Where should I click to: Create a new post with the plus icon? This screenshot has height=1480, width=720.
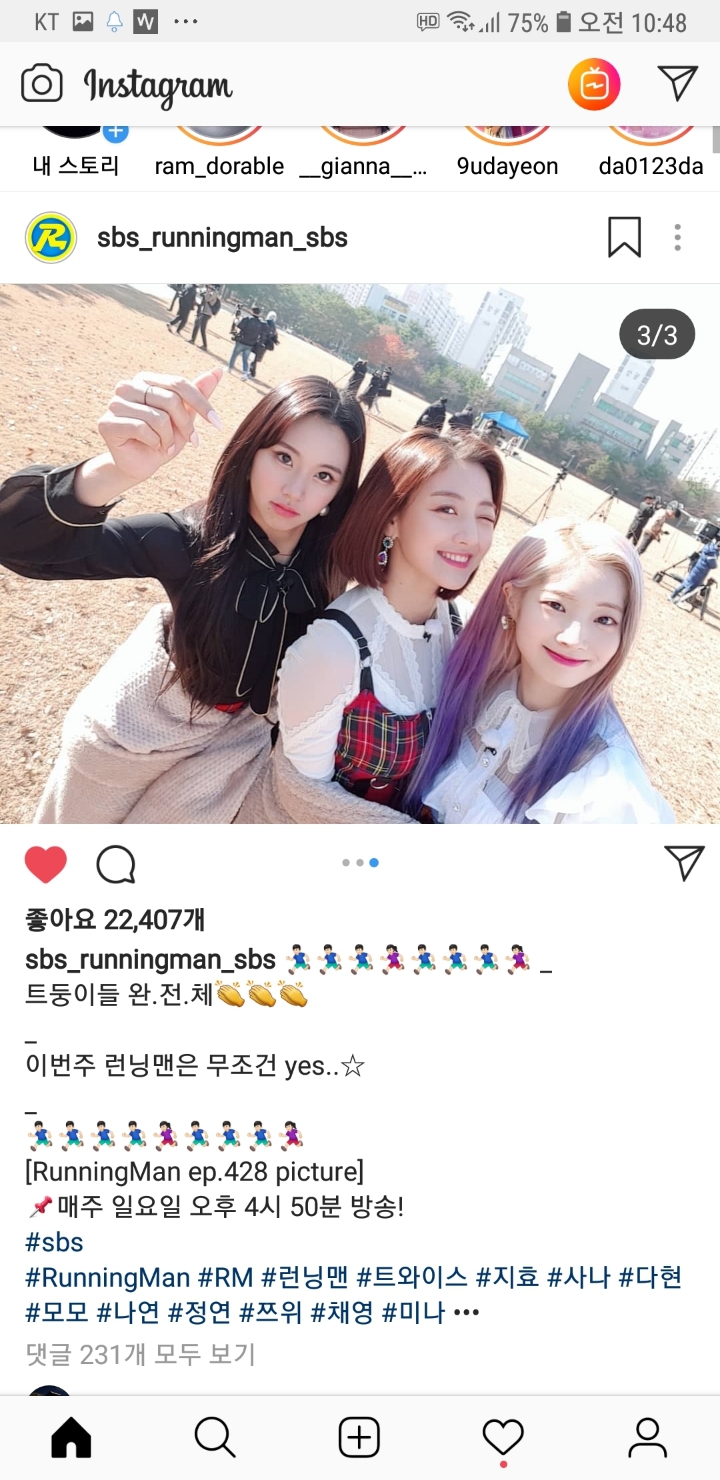(x=359, y=1438)
